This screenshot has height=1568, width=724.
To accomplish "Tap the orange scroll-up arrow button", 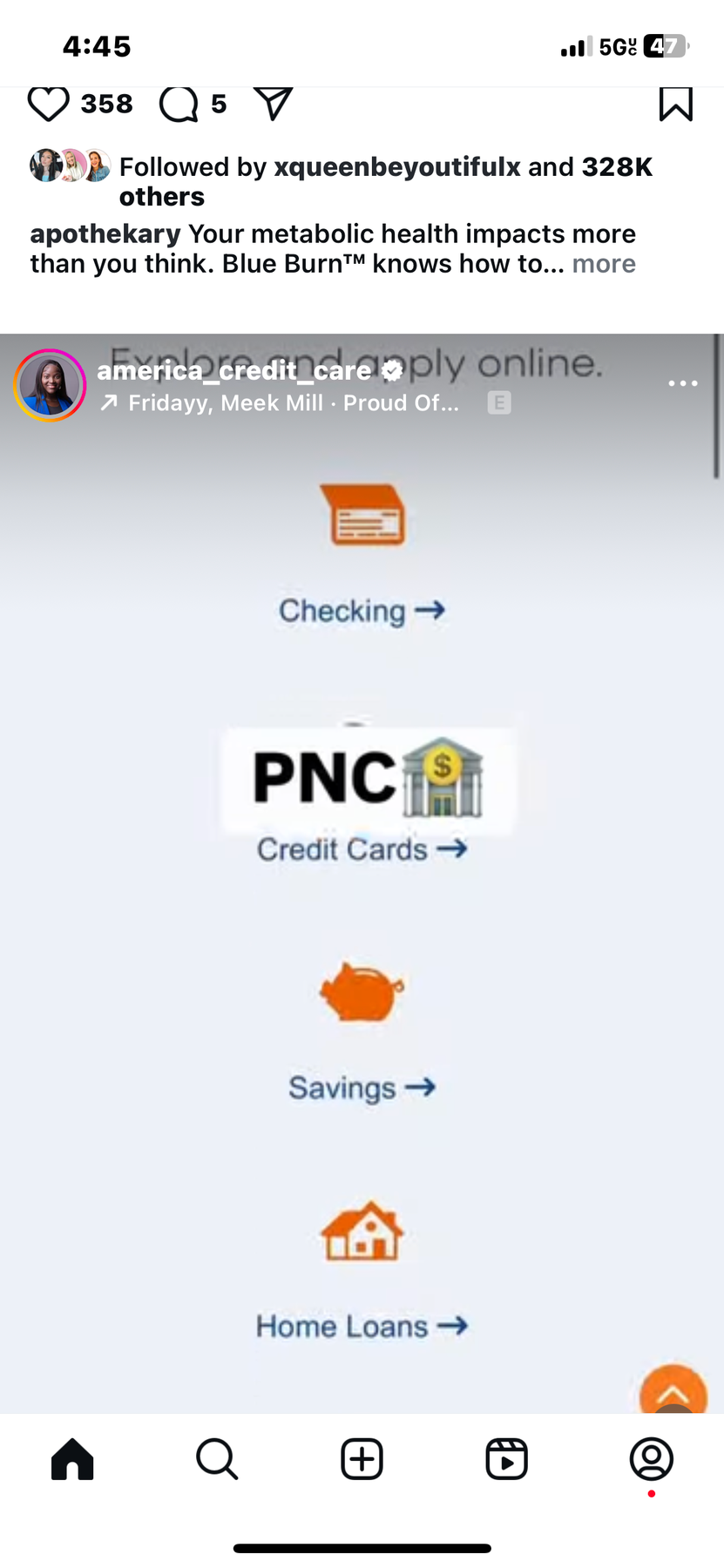I will pyautogui.click(x=673, y=1391).
